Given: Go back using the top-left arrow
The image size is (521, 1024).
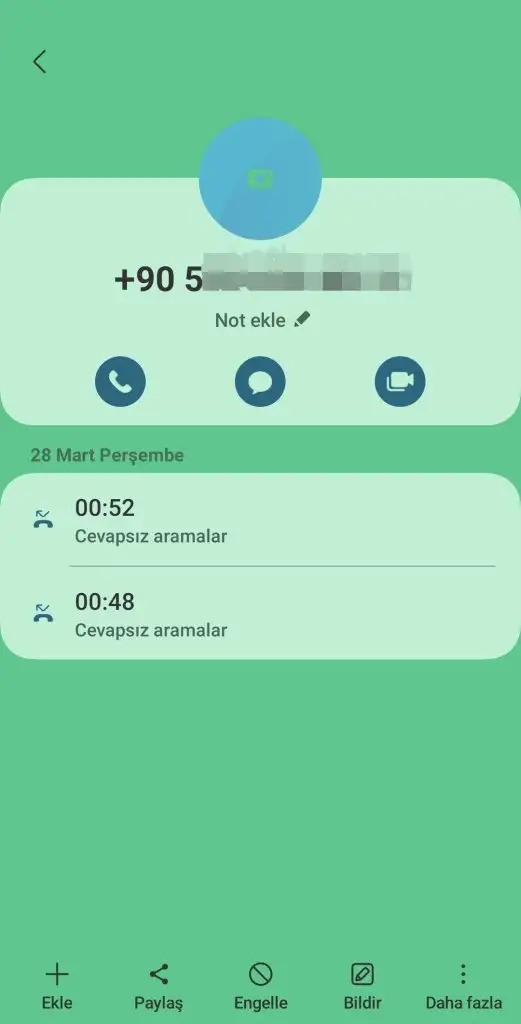Looking at the screenshot, I should pos(39,62).
